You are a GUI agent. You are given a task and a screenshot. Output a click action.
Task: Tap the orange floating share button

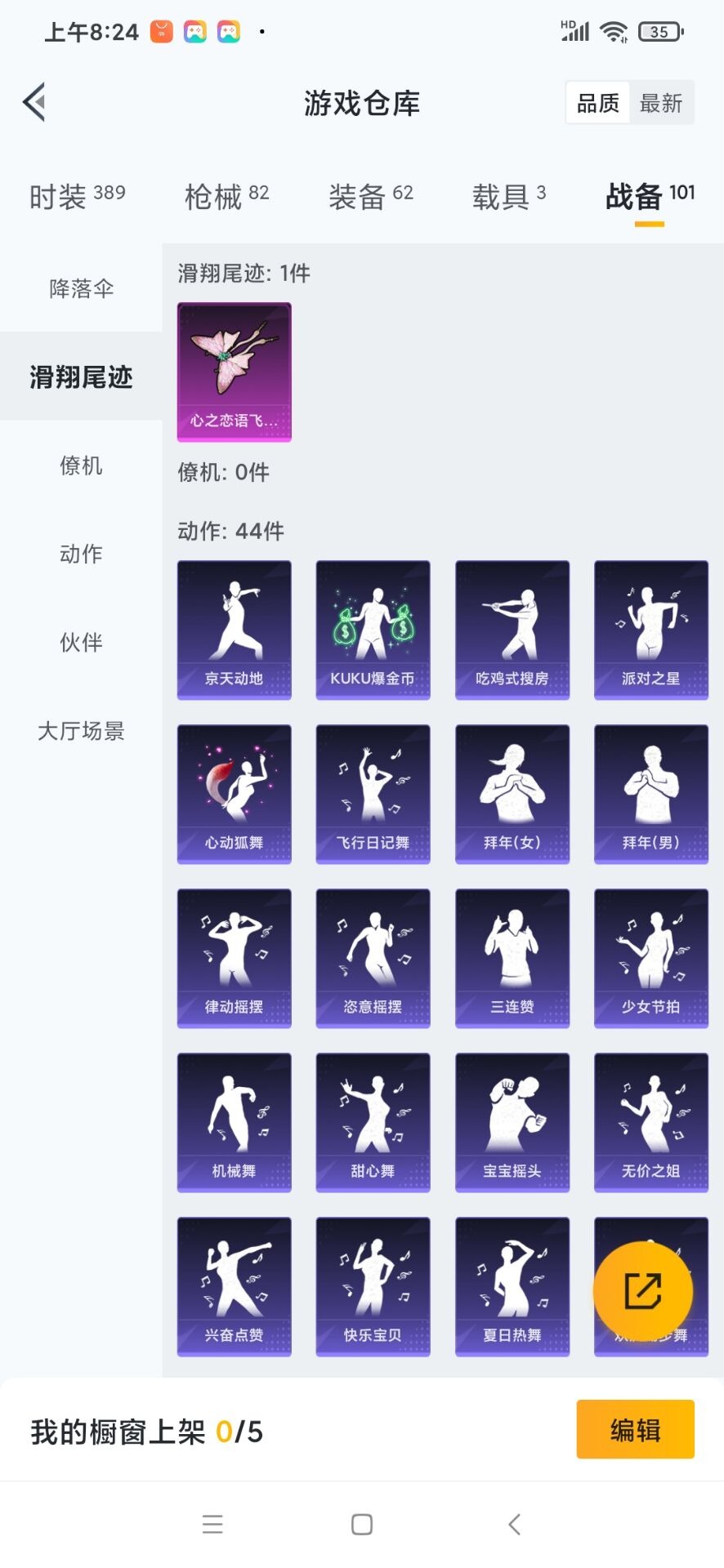[x=643, y=1291]
